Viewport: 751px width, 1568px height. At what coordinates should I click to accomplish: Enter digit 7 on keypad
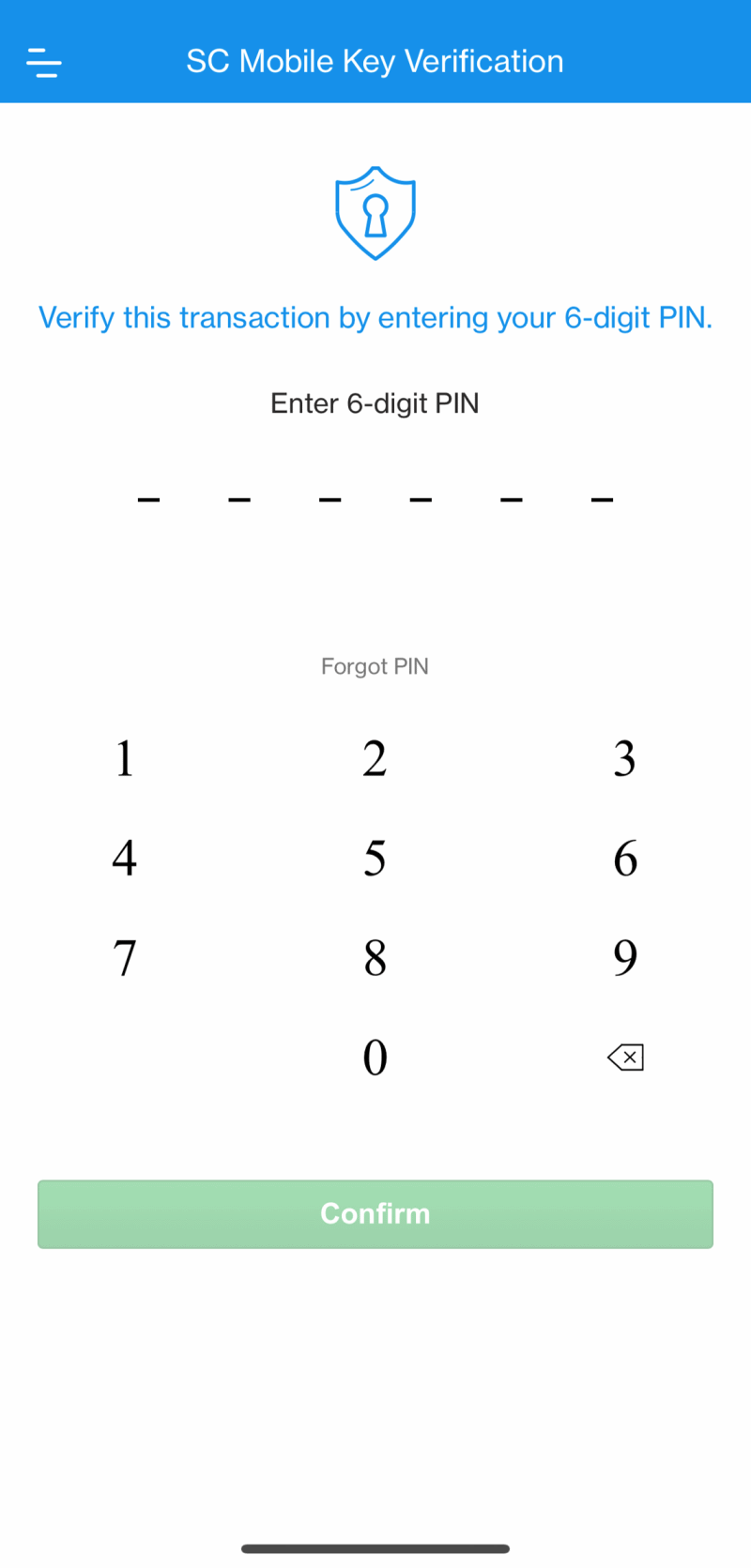point(125,958)
